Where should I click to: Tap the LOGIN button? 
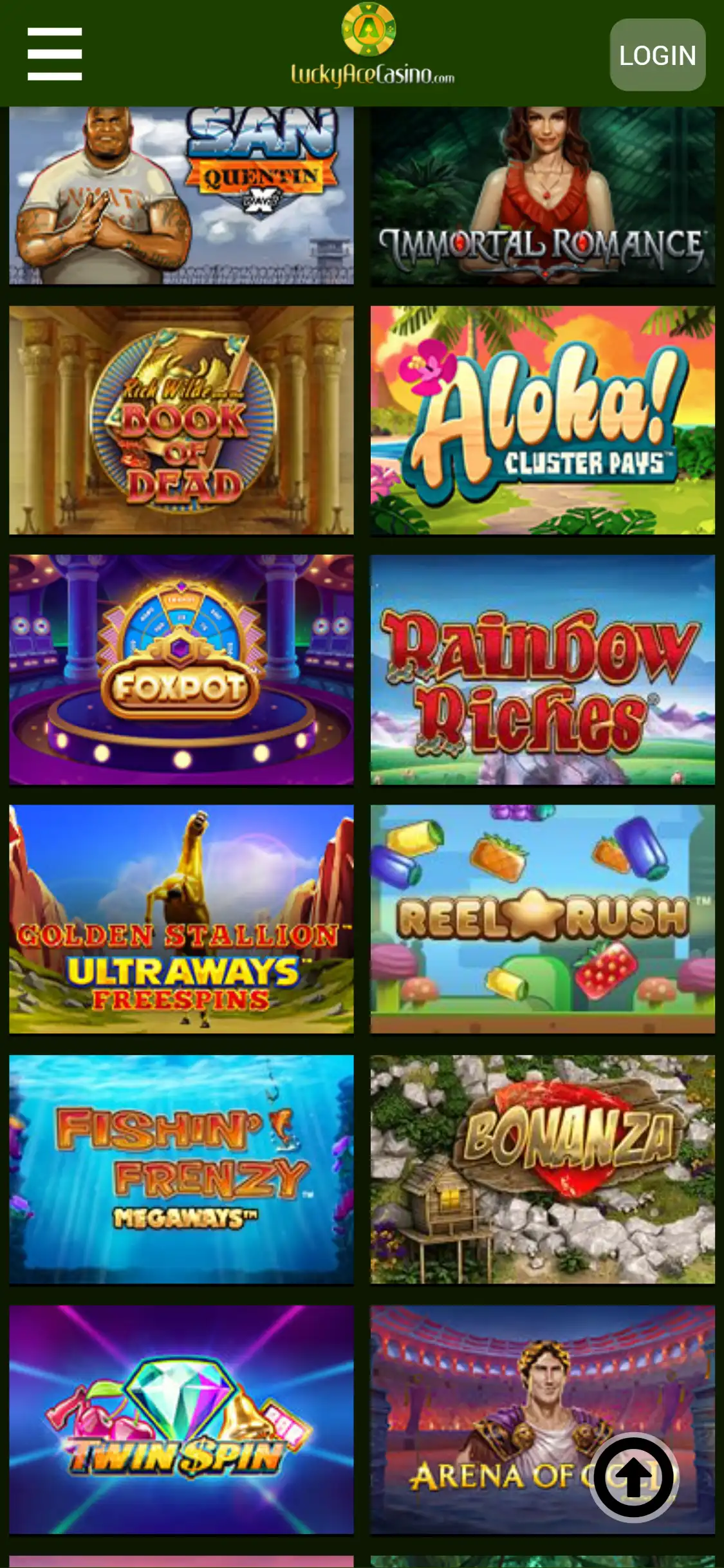(x=657, y=55)
